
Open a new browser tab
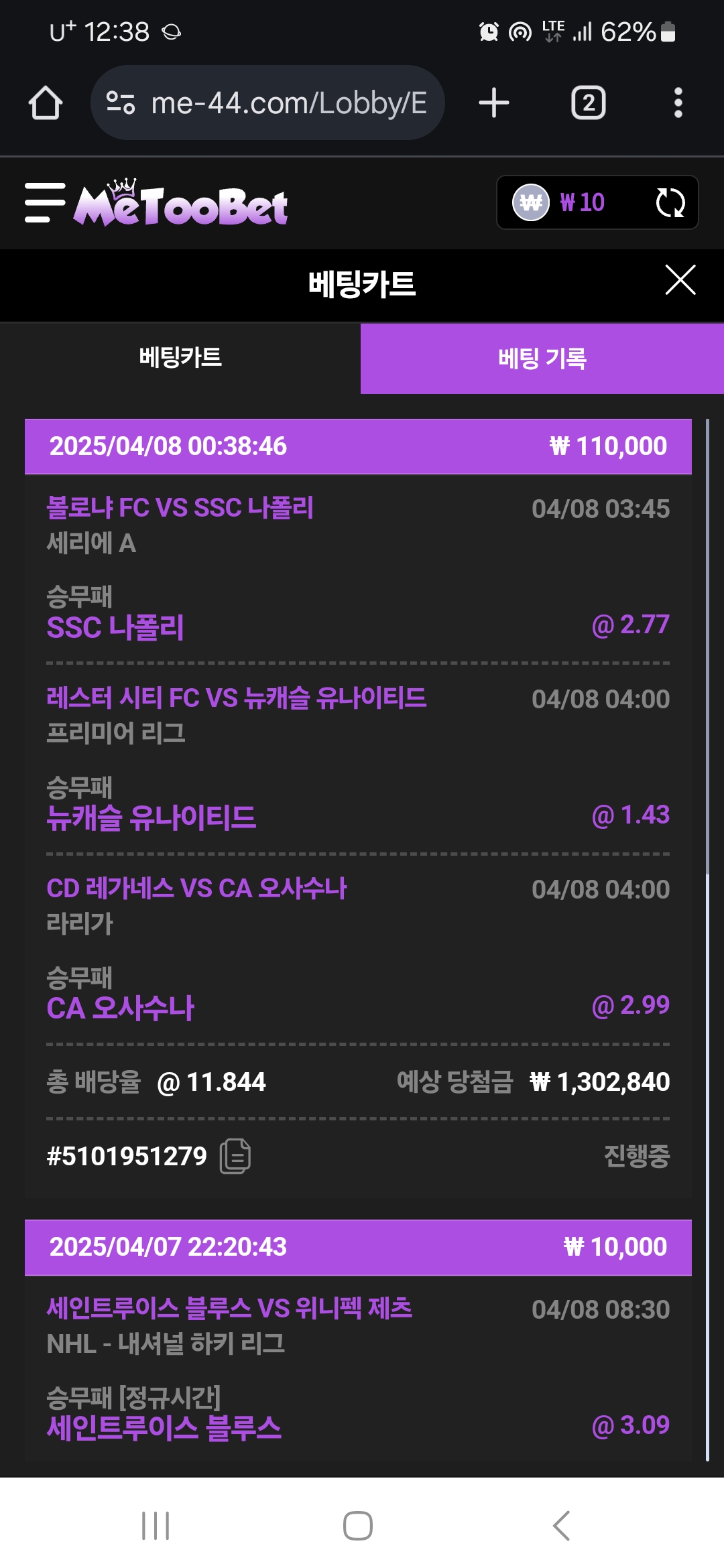(494, 103)
